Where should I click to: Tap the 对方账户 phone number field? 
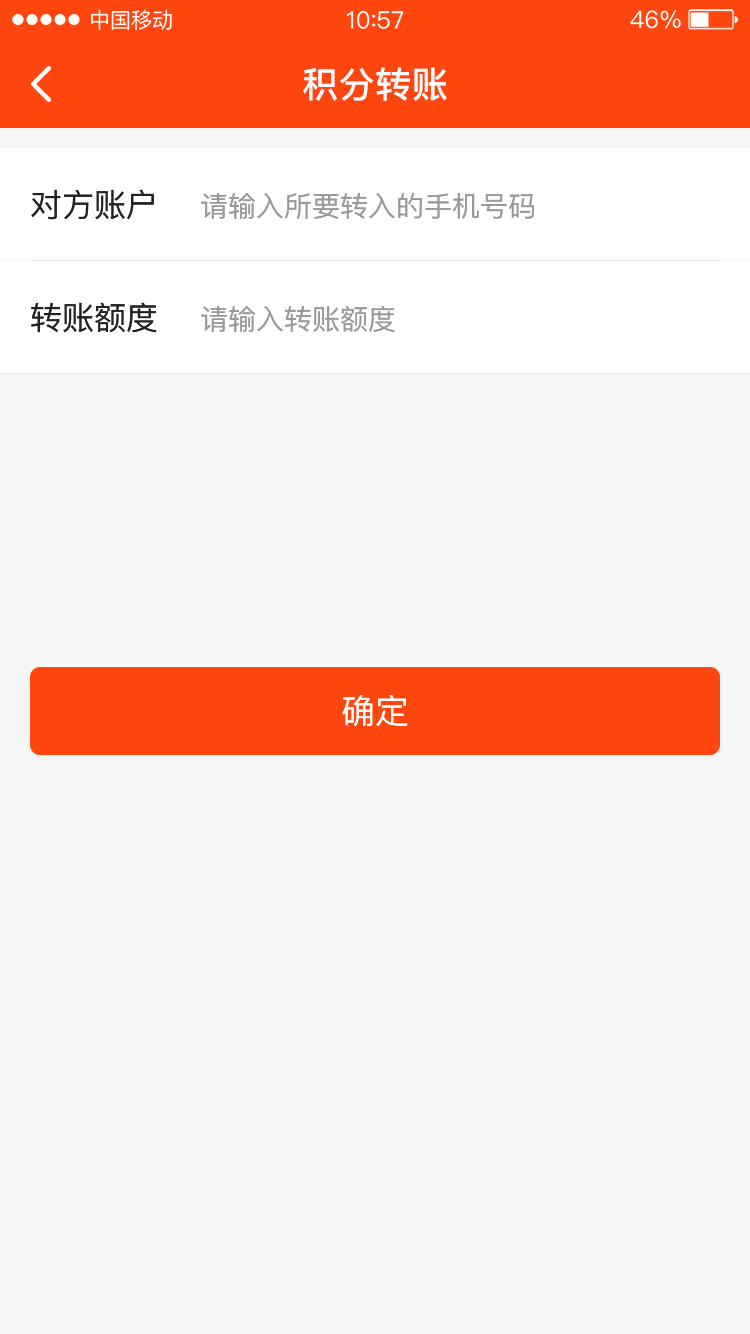(x=460, y=206)
